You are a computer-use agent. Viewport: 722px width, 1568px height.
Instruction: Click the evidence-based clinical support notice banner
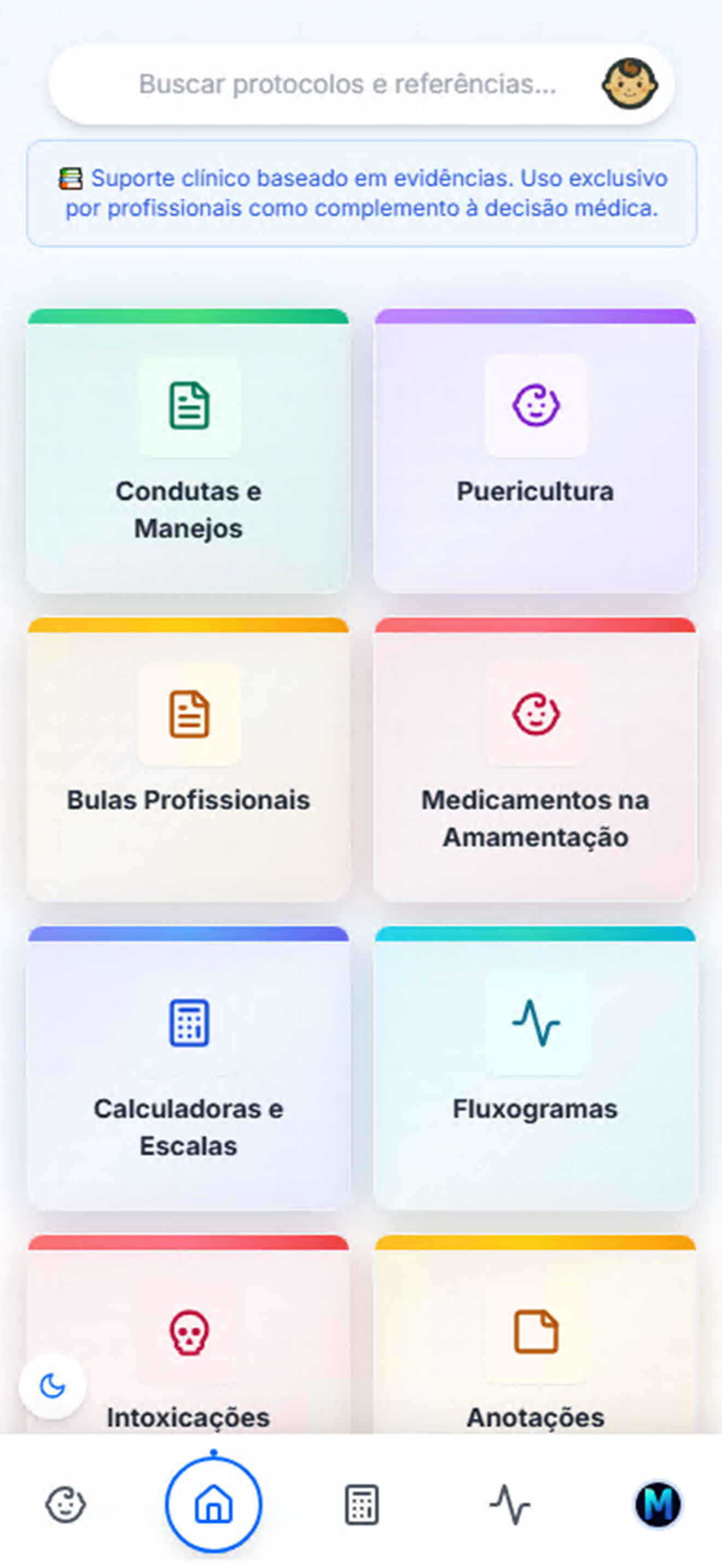point(361,192)
